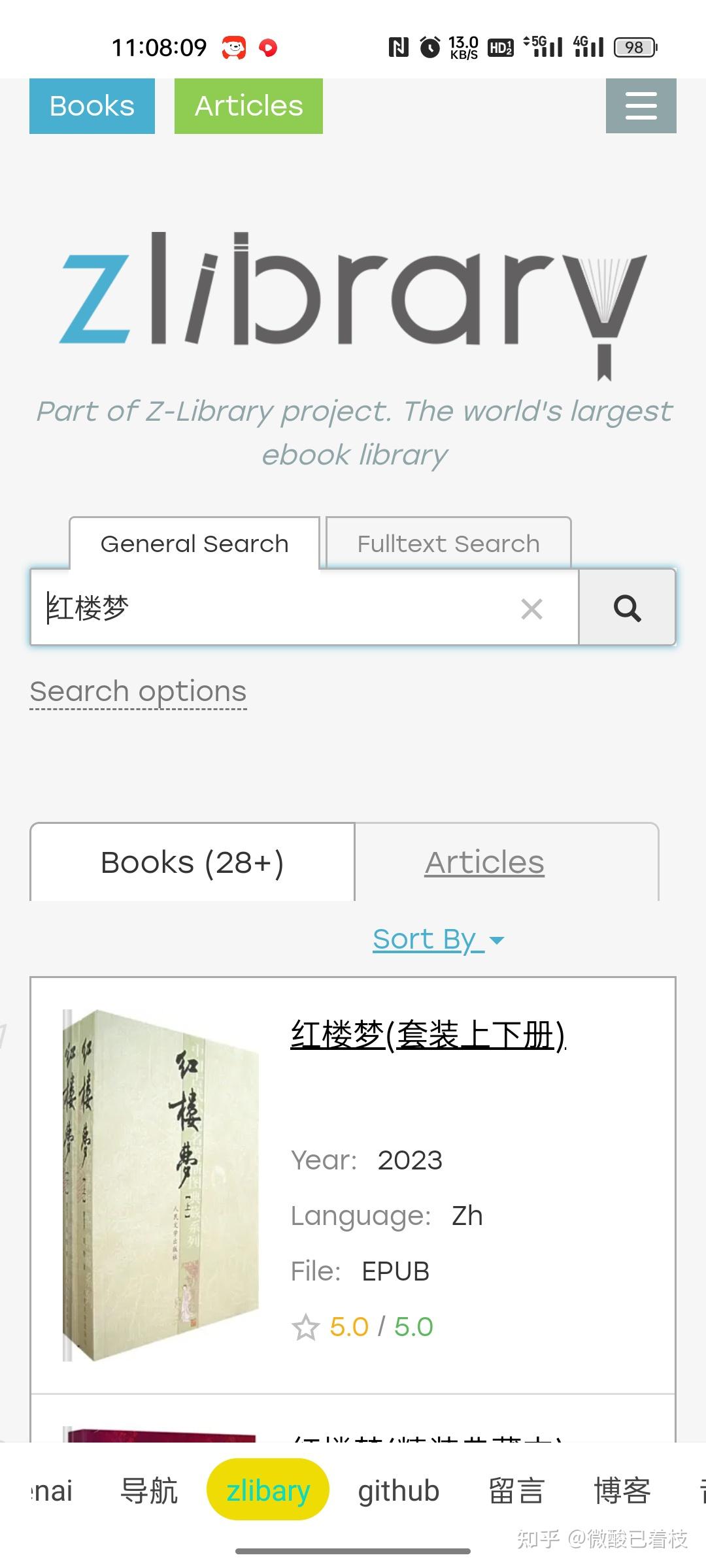Tap the magnifying glass search icon

(x=626, y=608)
